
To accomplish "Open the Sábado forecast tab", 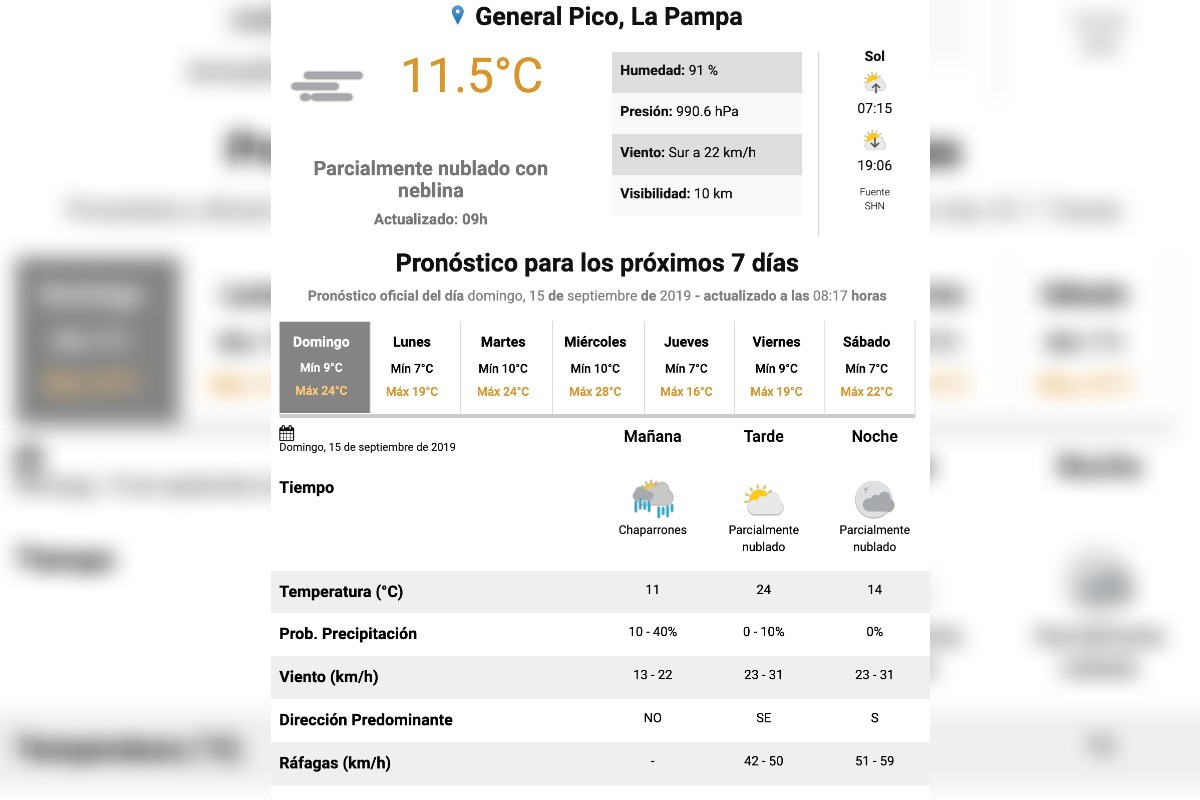I will click(869, 367).
